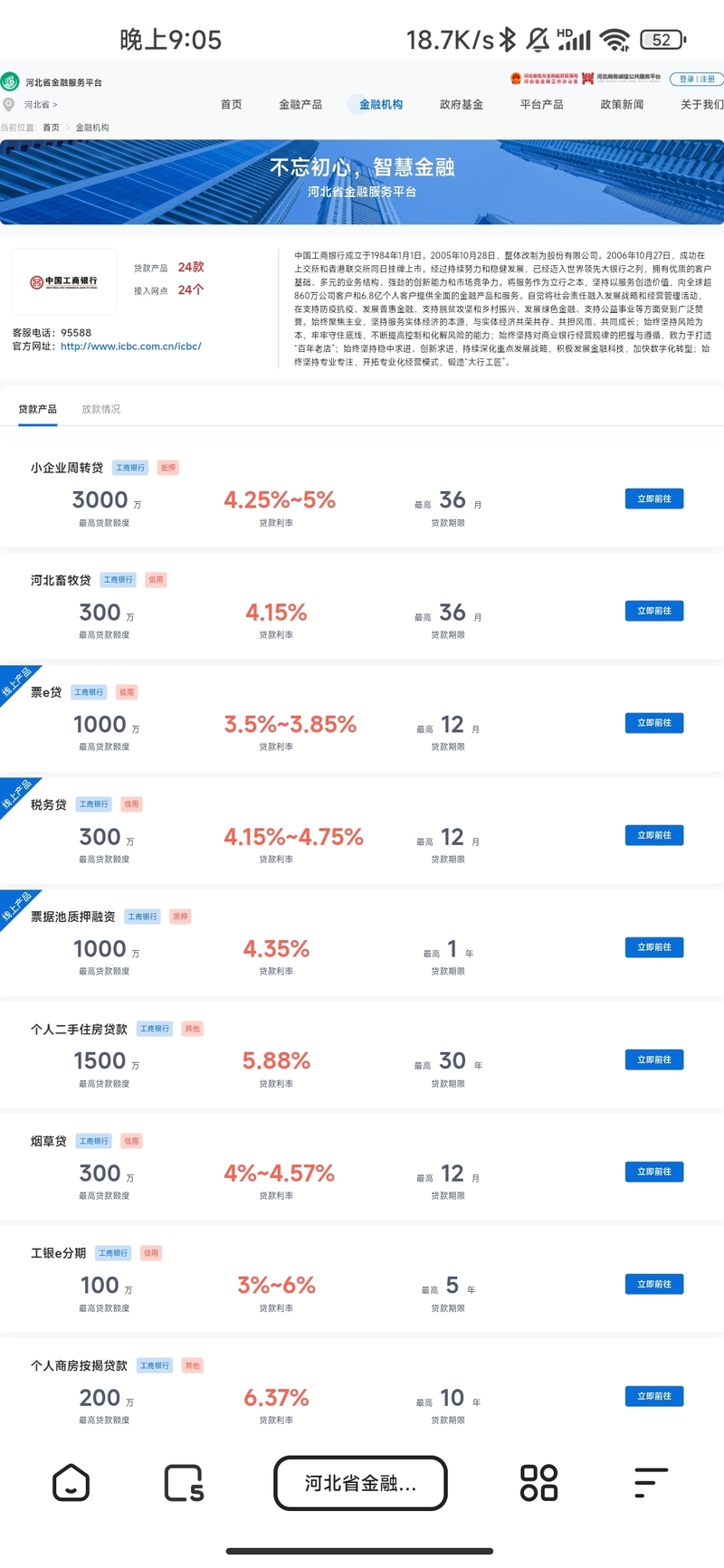The image size is (724, 1568).
Task: Open the browser tabs switcher
Action: click(x=184, y=1483)
